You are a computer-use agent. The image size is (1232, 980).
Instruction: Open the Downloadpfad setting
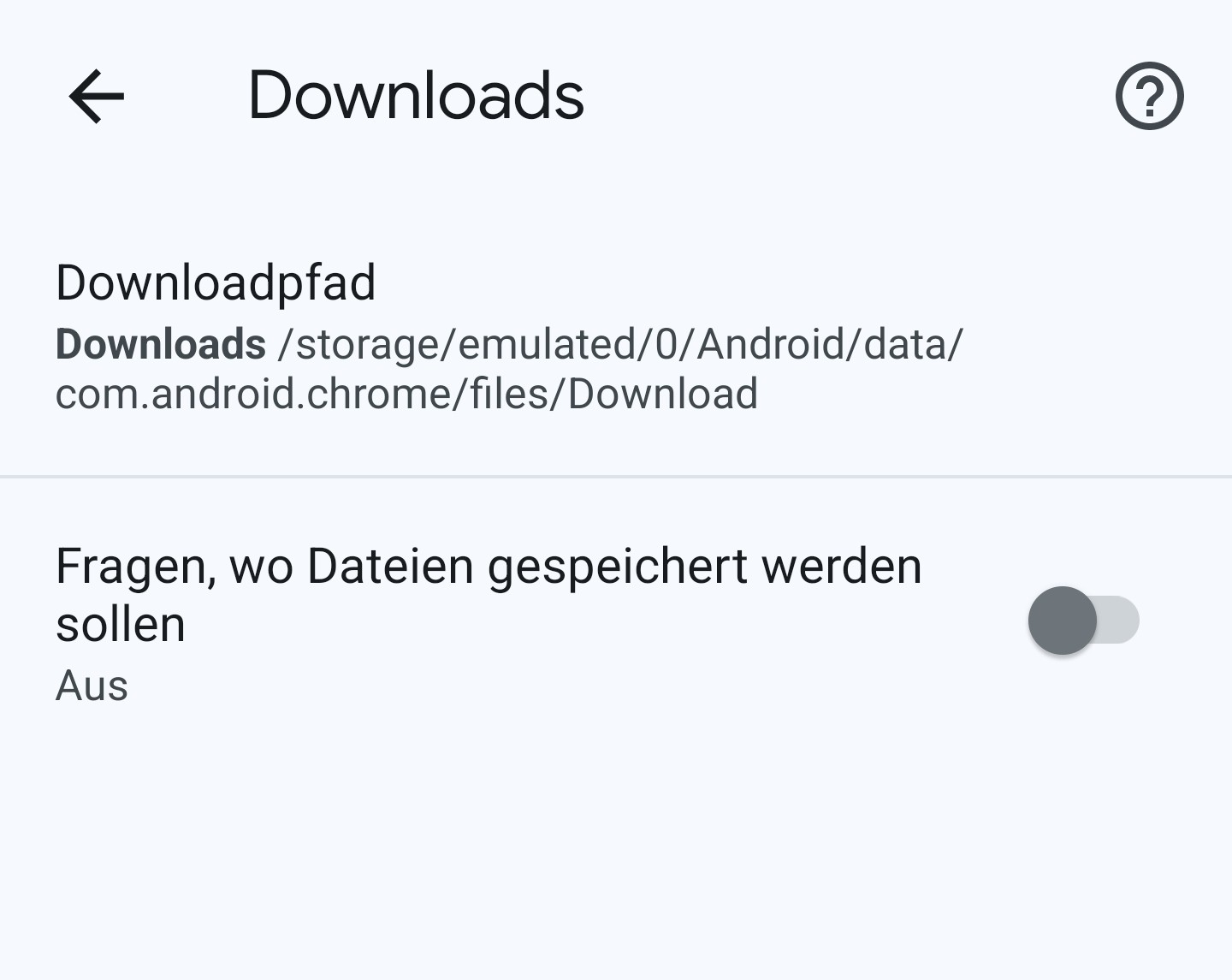tap(509, 336)
